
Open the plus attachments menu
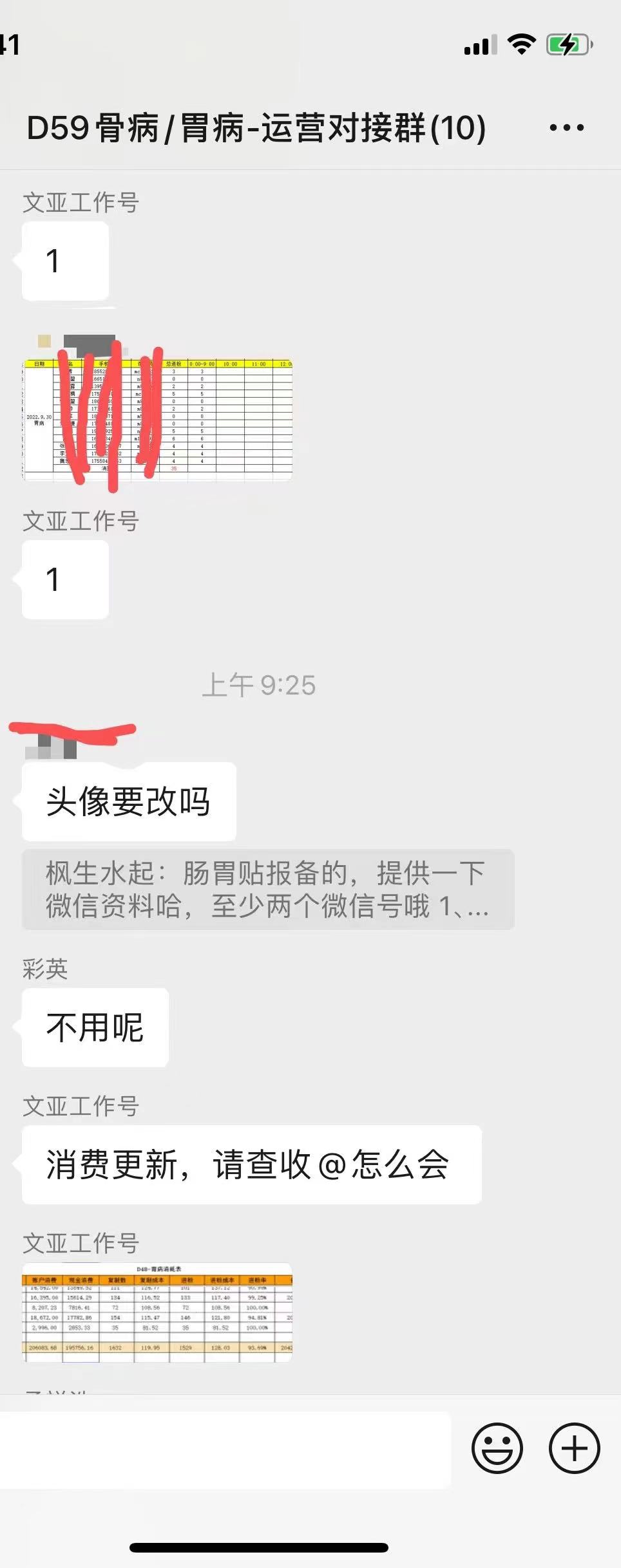[x=574, y=1448]
